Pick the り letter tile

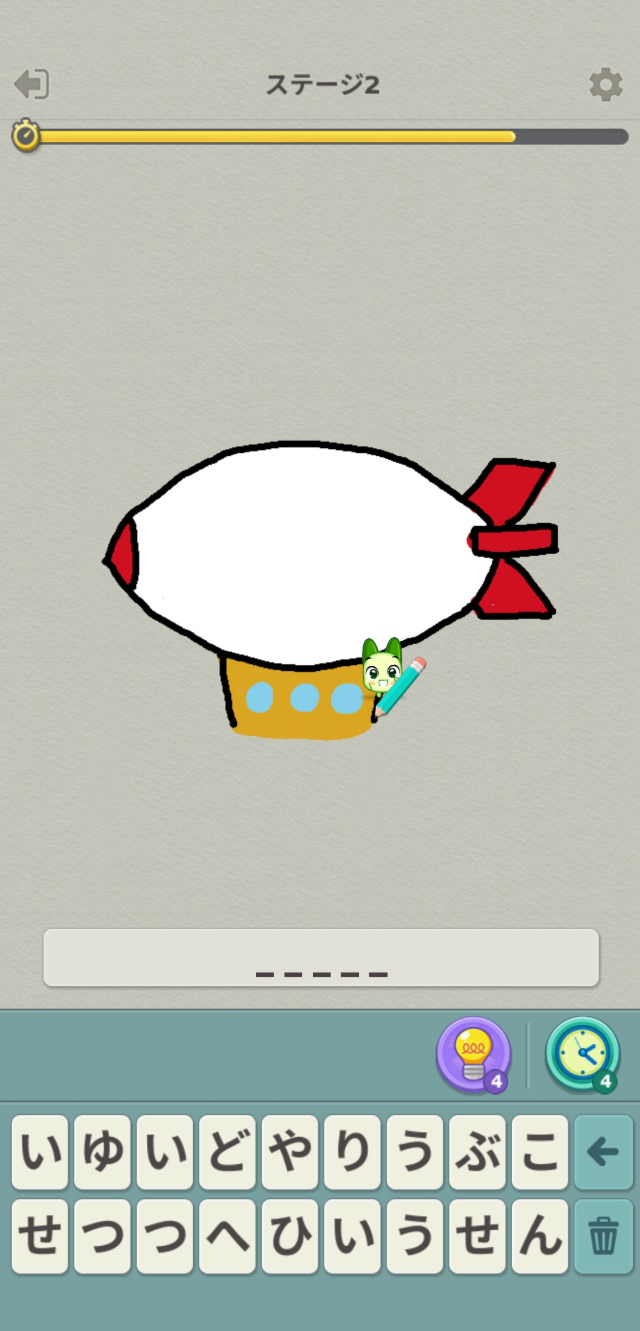tap(352, 1152)
